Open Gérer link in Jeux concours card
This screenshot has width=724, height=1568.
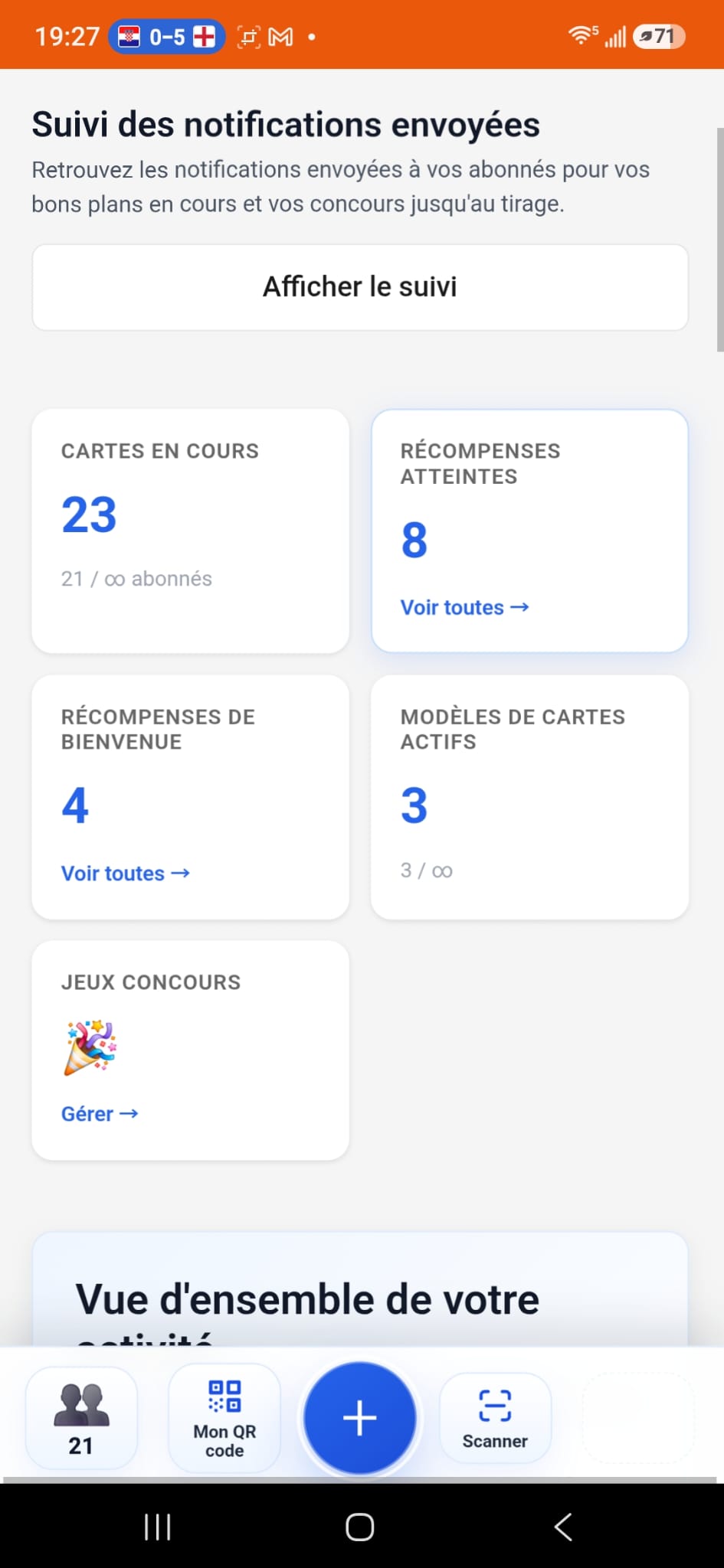100,1113
